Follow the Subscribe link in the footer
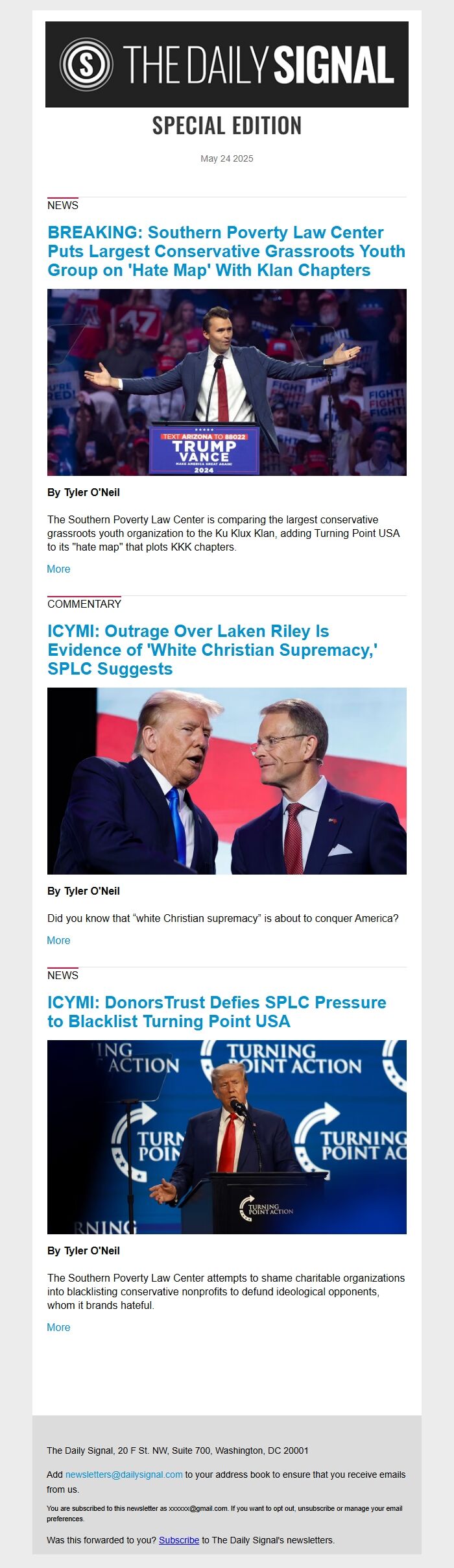Viewport: 454px width, 1568px height. (178, 1540)
